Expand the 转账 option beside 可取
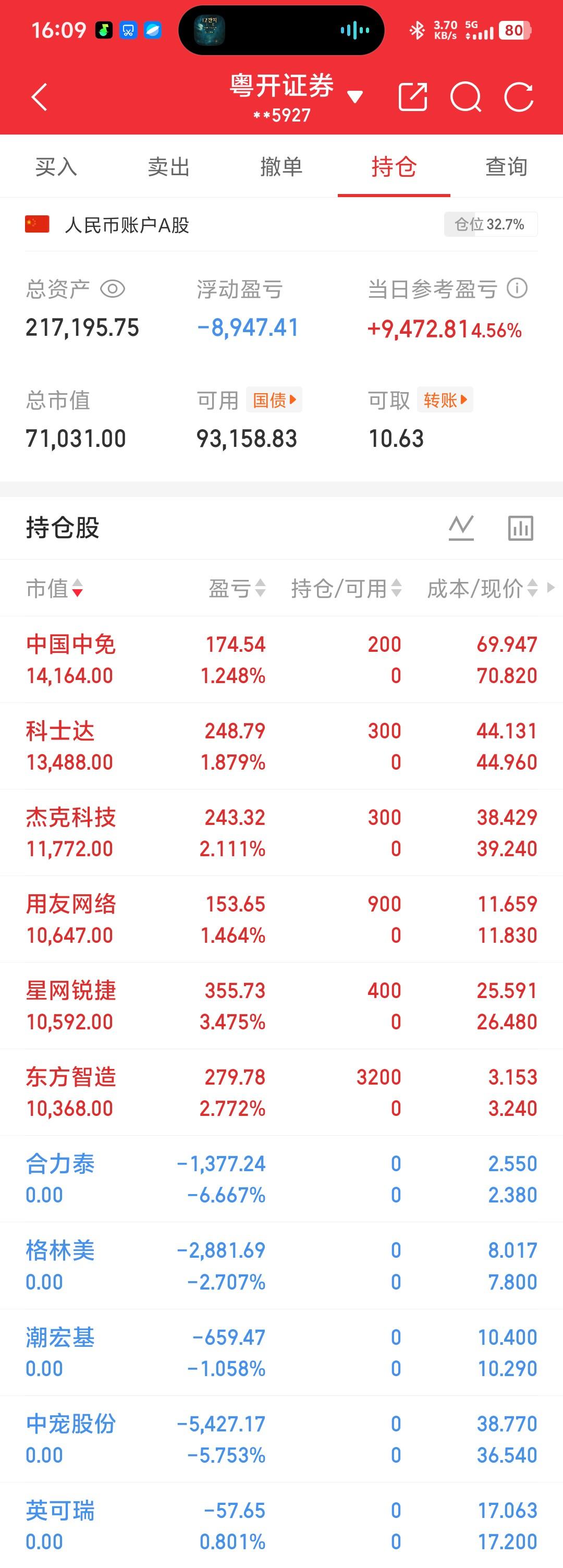 (444, 400)
